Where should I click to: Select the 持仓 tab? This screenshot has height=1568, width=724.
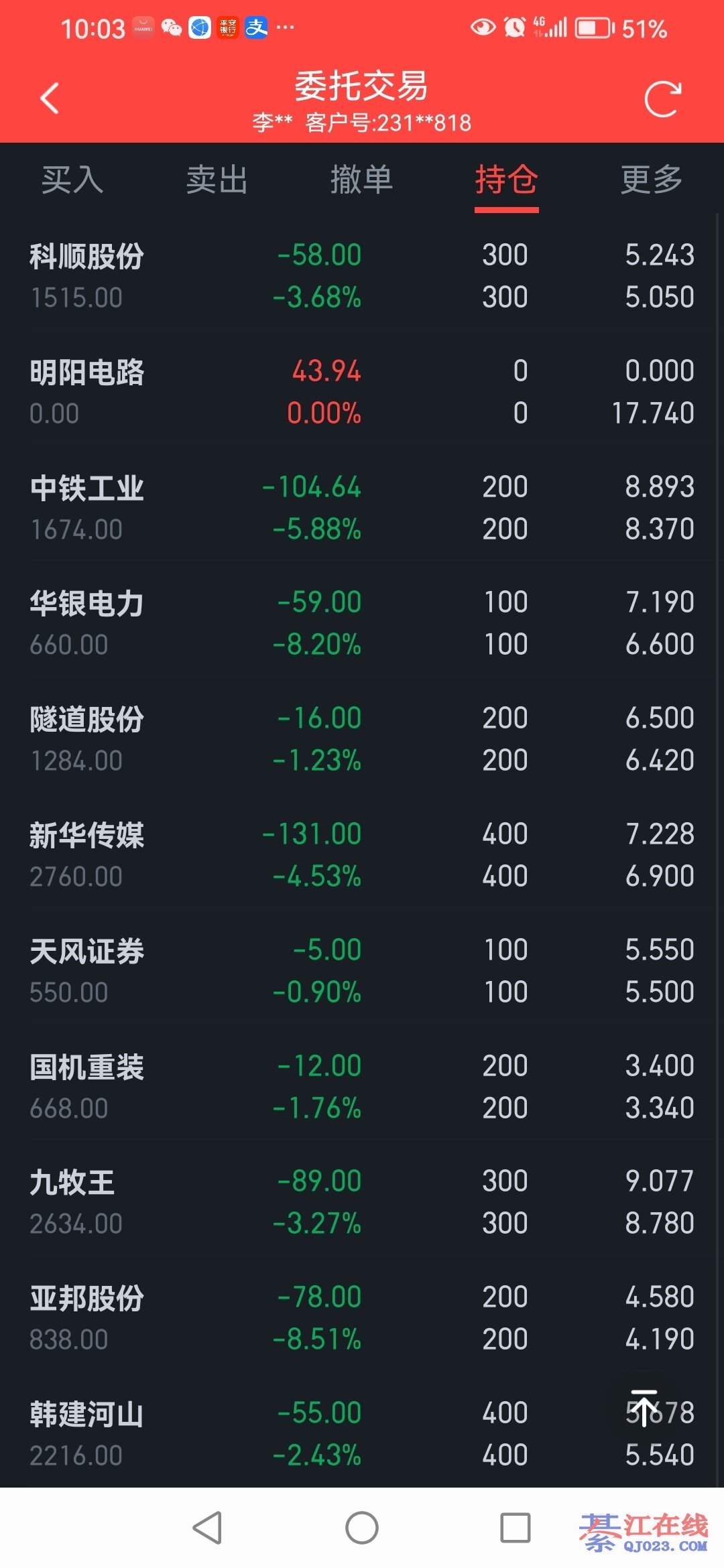coord(506,180)
